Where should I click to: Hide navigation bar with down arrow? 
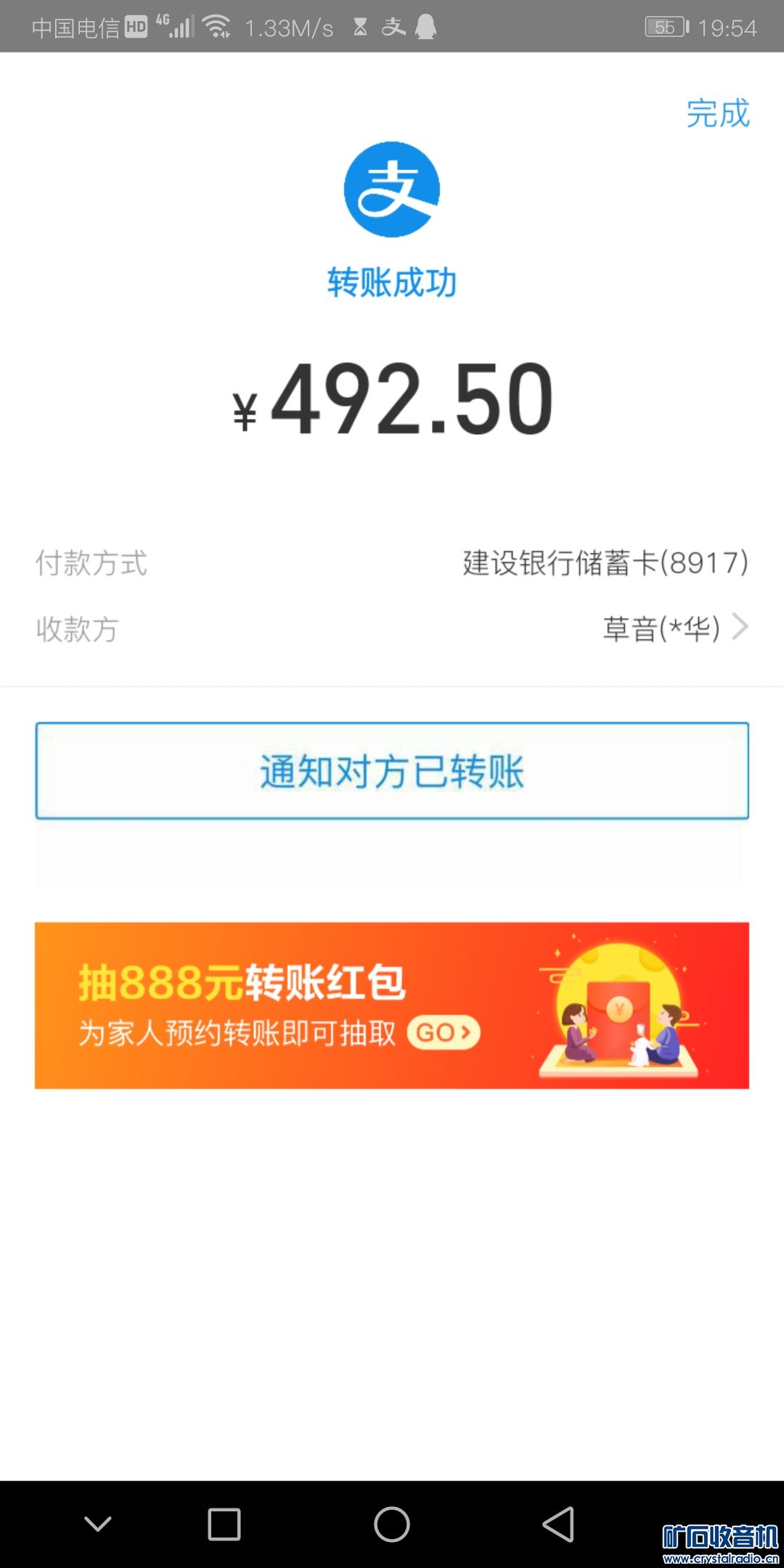(x=98, y=1524)
